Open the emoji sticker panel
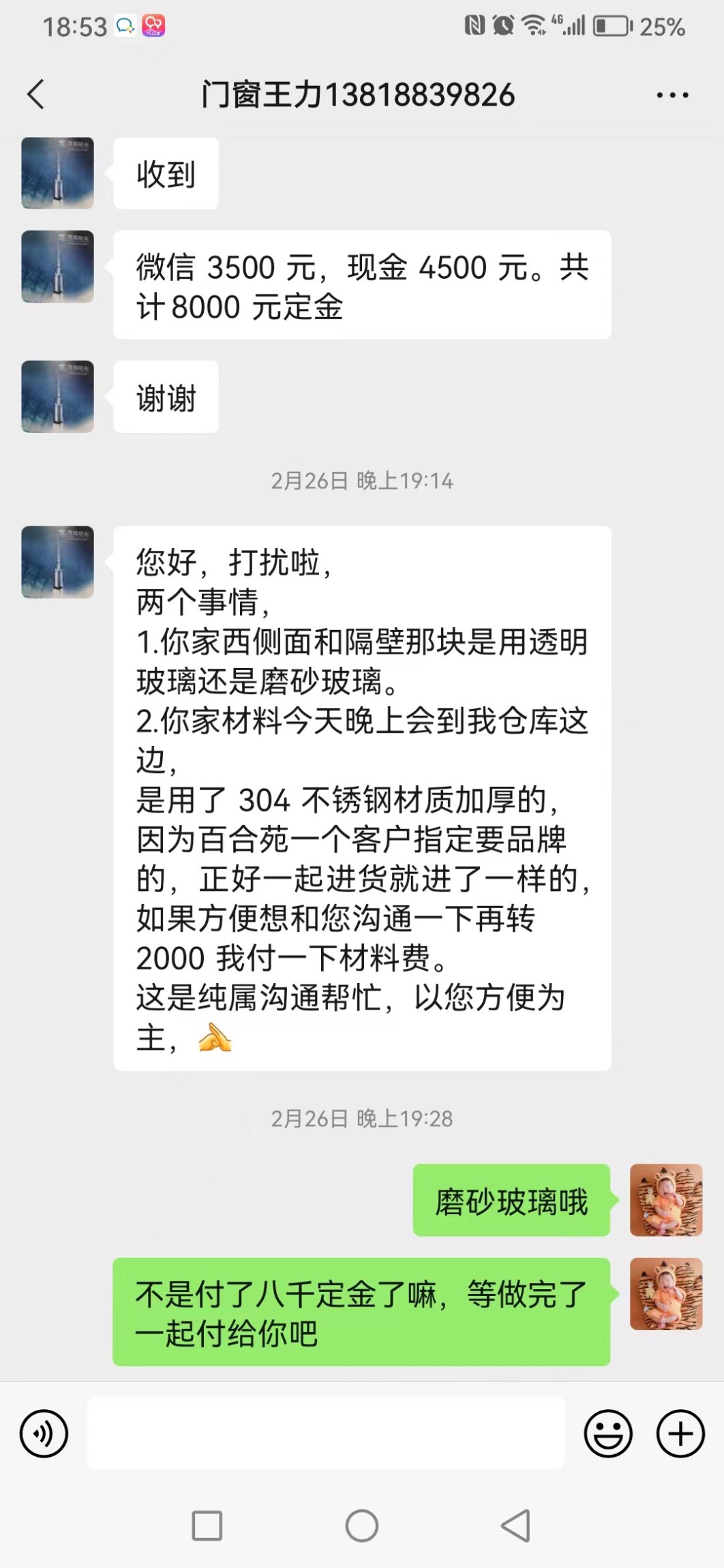The width and height of the screenshot is (724, 1568). (607, 1434)
